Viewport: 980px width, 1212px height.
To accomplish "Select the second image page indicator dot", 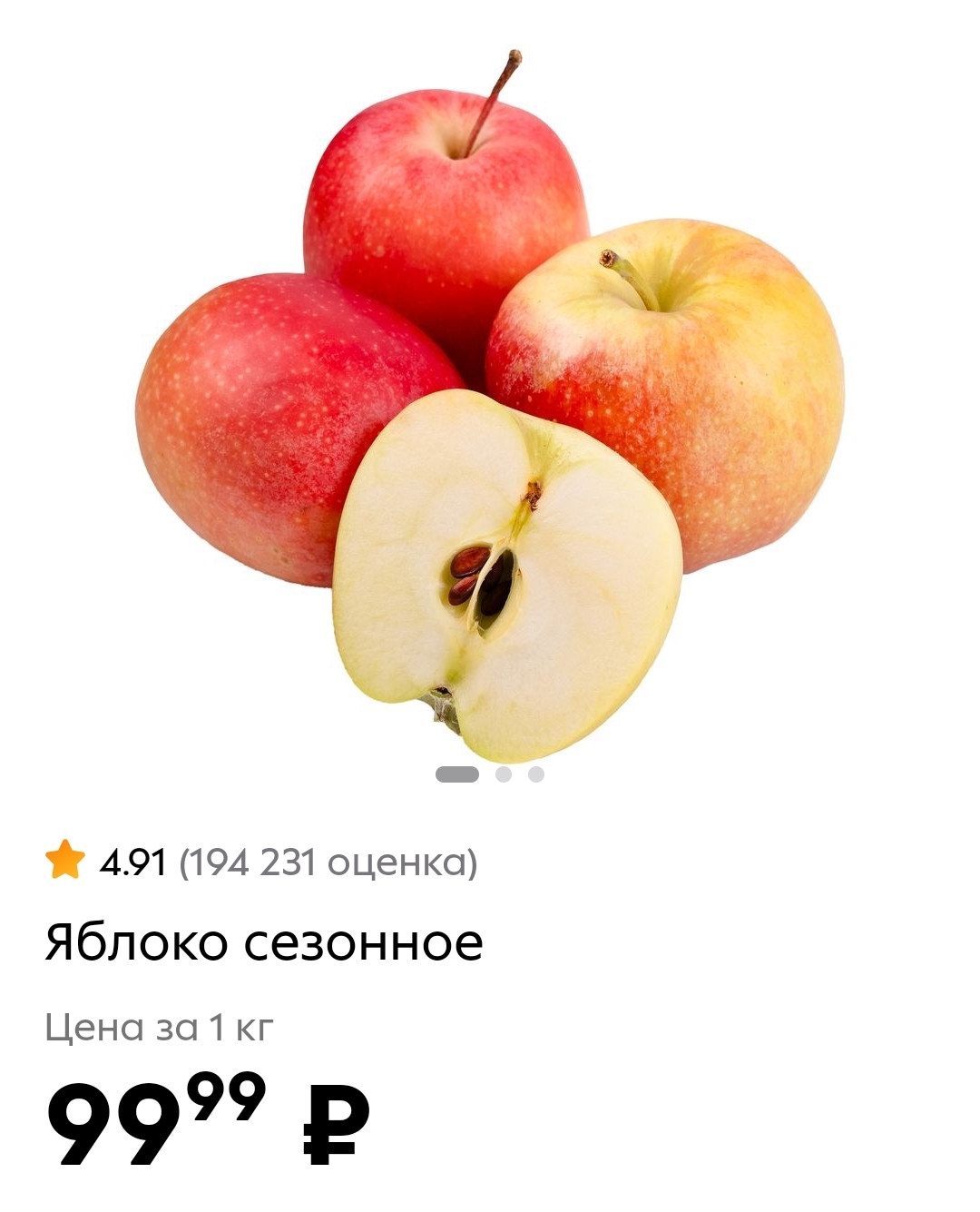I will (x=504, y=774).
